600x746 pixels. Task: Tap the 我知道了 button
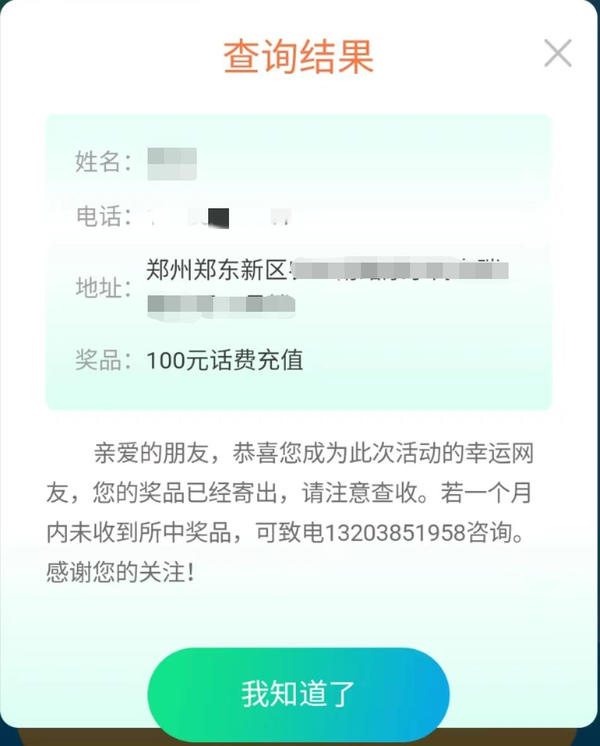(x=298, y=693)
